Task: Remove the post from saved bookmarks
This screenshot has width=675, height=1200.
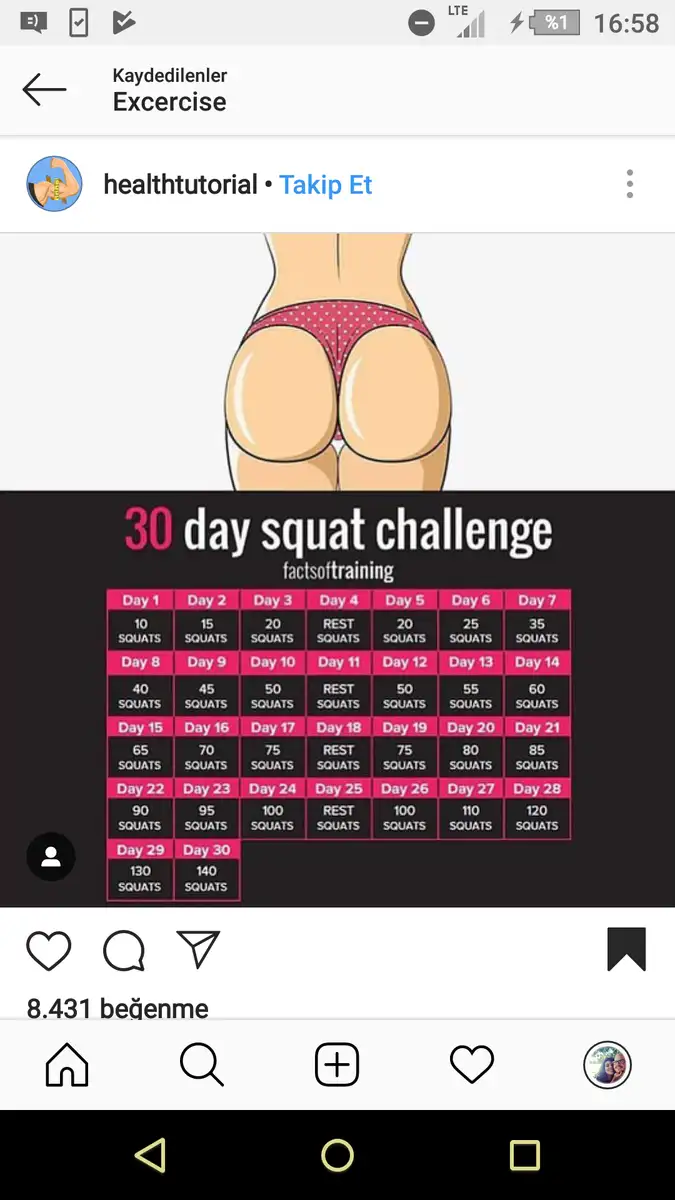Action: [626, 949]
